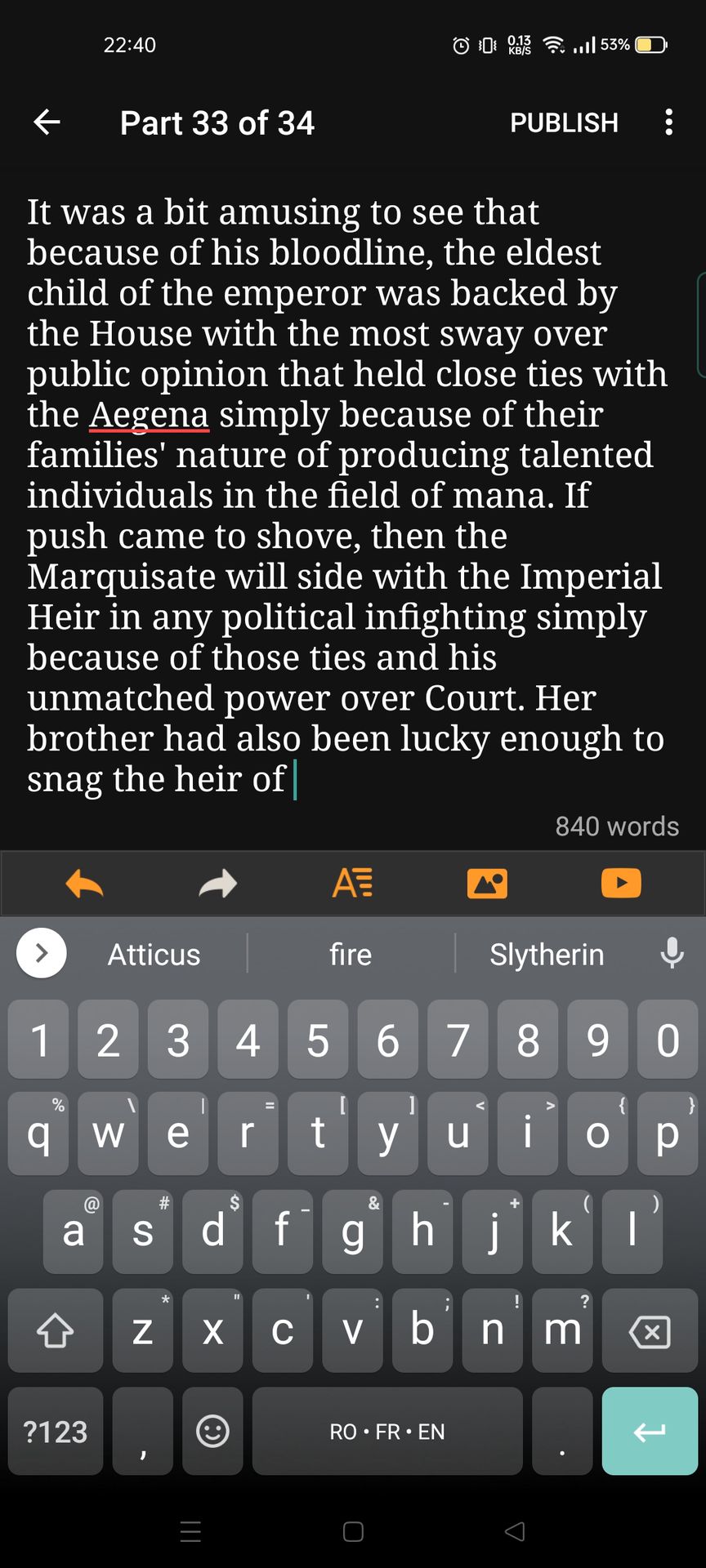Undo the last edit
Viewport: 706px width, 1568px height.
[84, 884]
